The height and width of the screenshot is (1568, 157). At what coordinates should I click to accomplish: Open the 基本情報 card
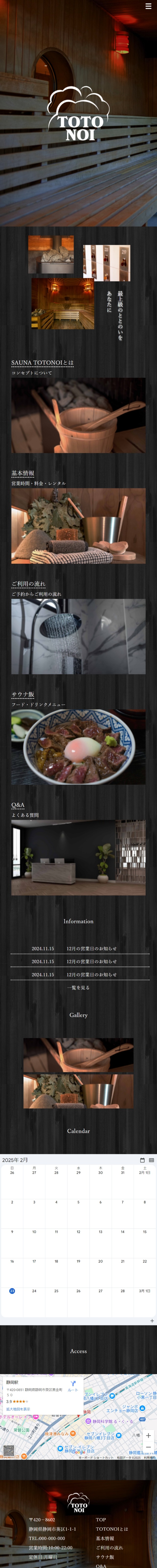pos(78,525)
